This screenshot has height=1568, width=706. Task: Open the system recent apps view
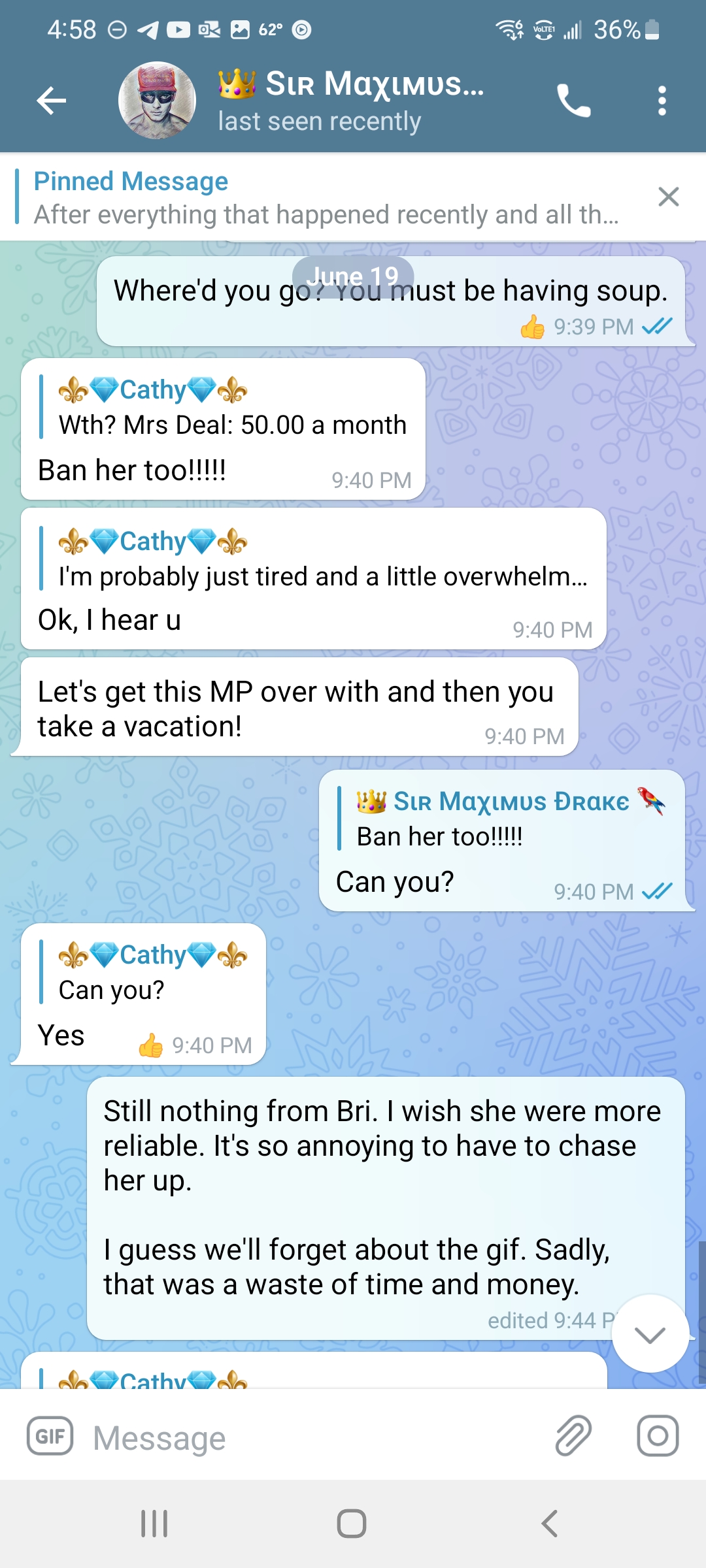(x=155, y=1524)
